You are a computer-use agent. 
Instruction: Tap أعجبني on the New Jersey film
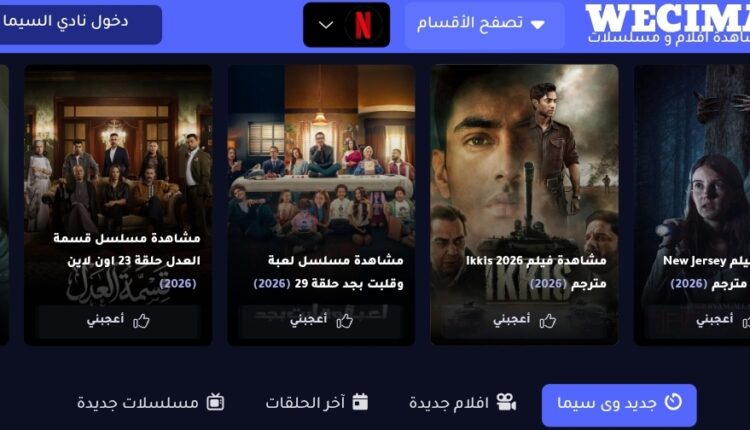click(714, 321)
